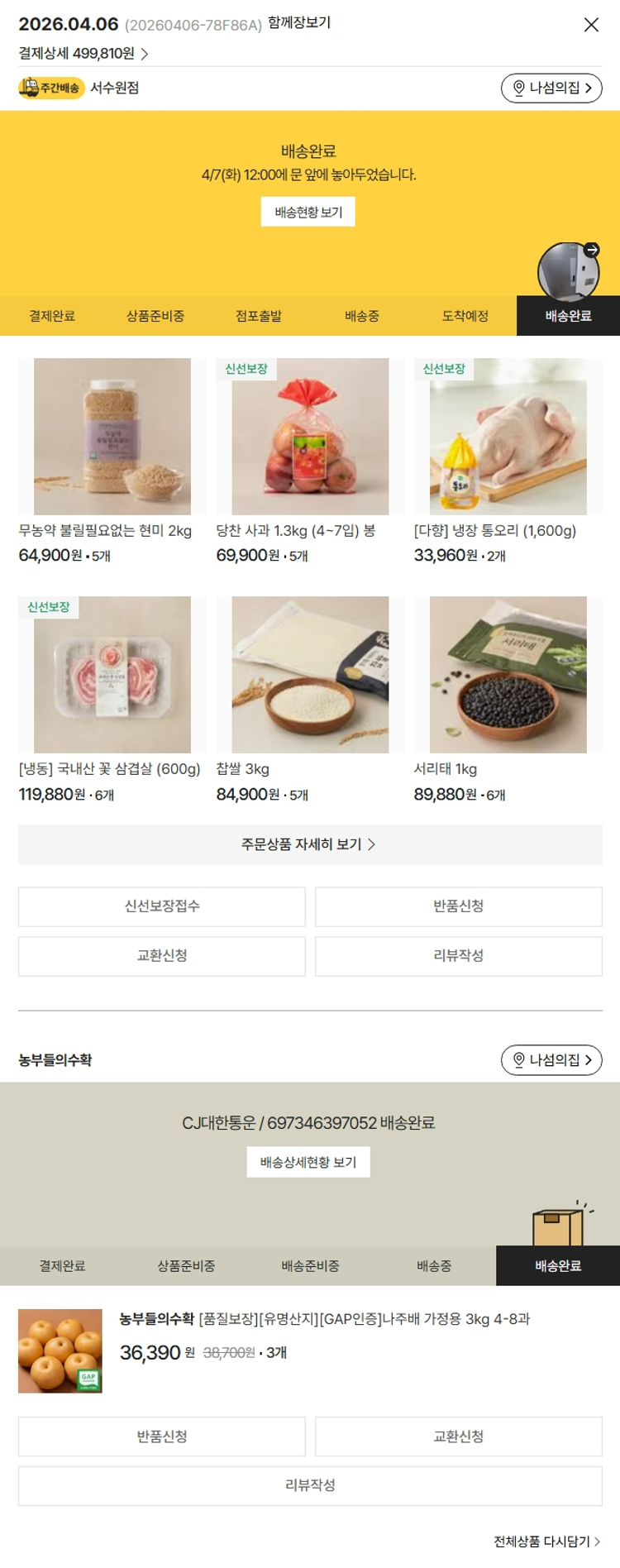
Task: Open 무농약 불릴필요없는 현미 2kg product
Action: [112, 437]
